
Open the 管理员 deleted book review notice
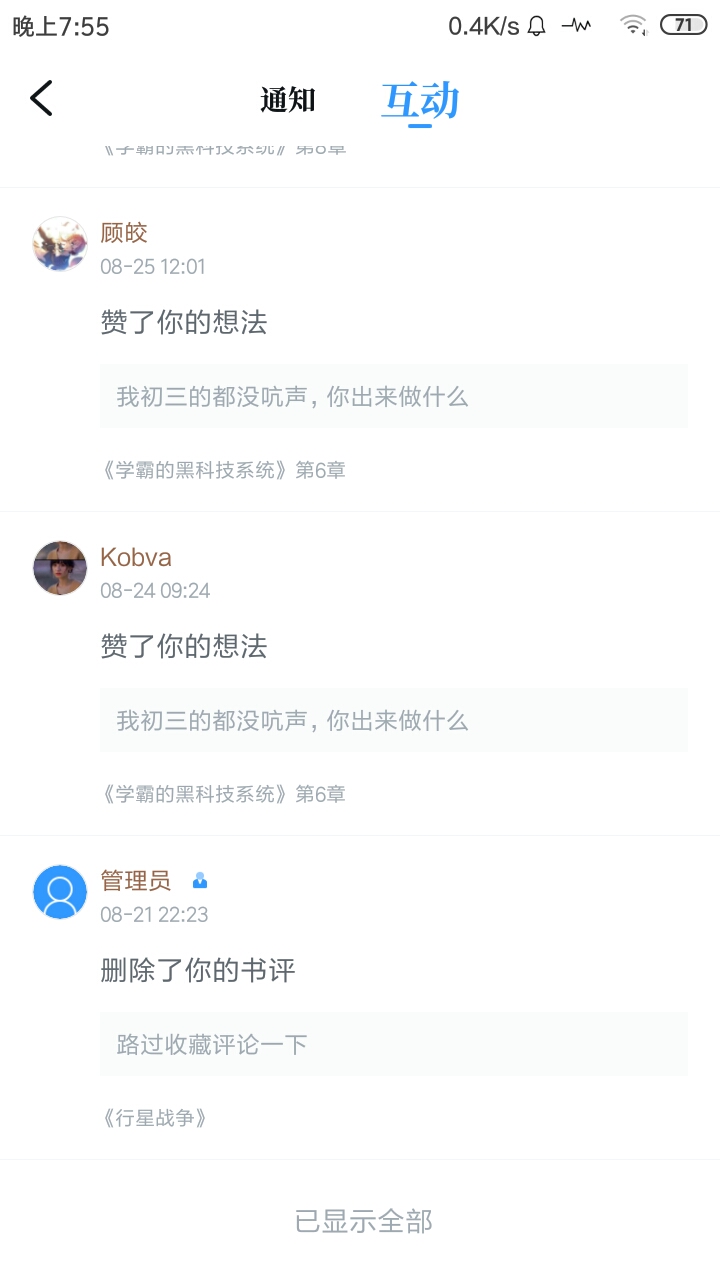[x=360, y=997]
